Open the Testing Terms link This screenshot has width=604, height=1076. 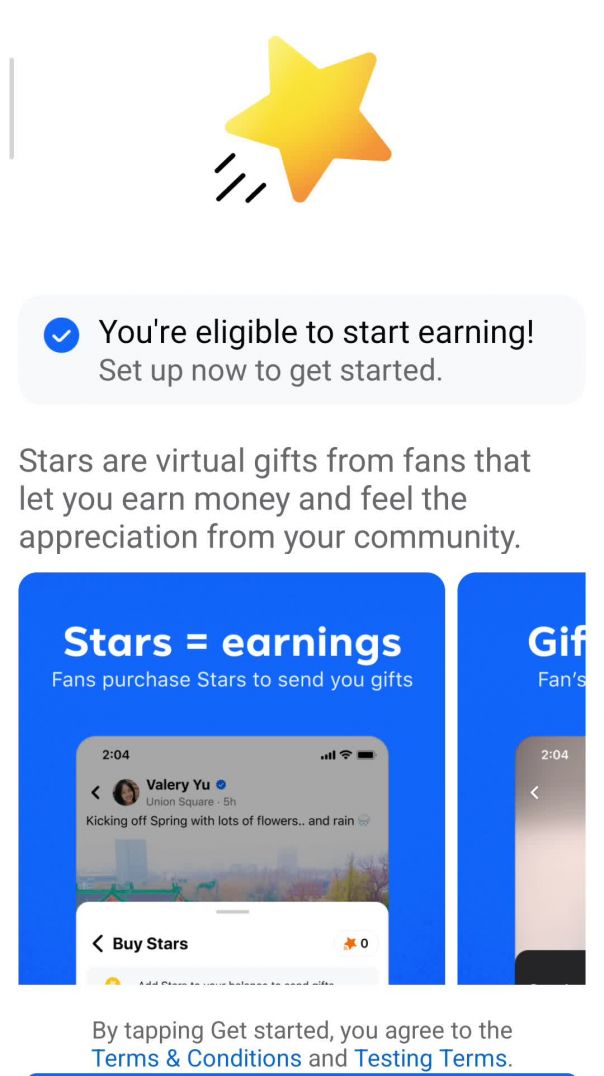point(430,1057)
